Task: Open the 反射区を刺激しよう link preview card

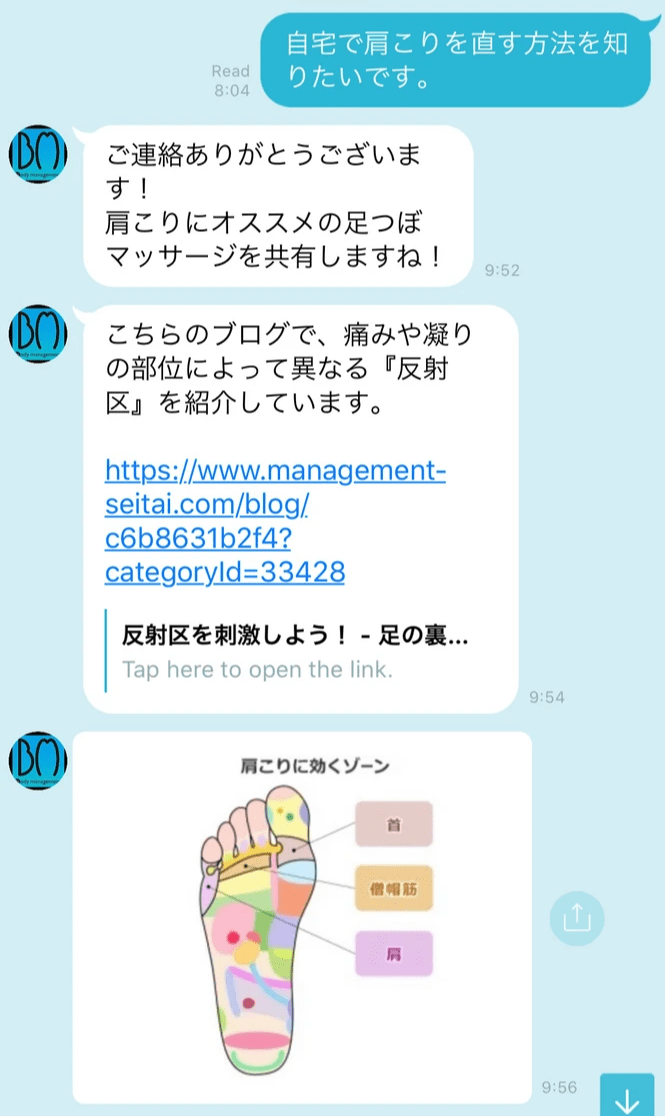Action: coord(295,652)
